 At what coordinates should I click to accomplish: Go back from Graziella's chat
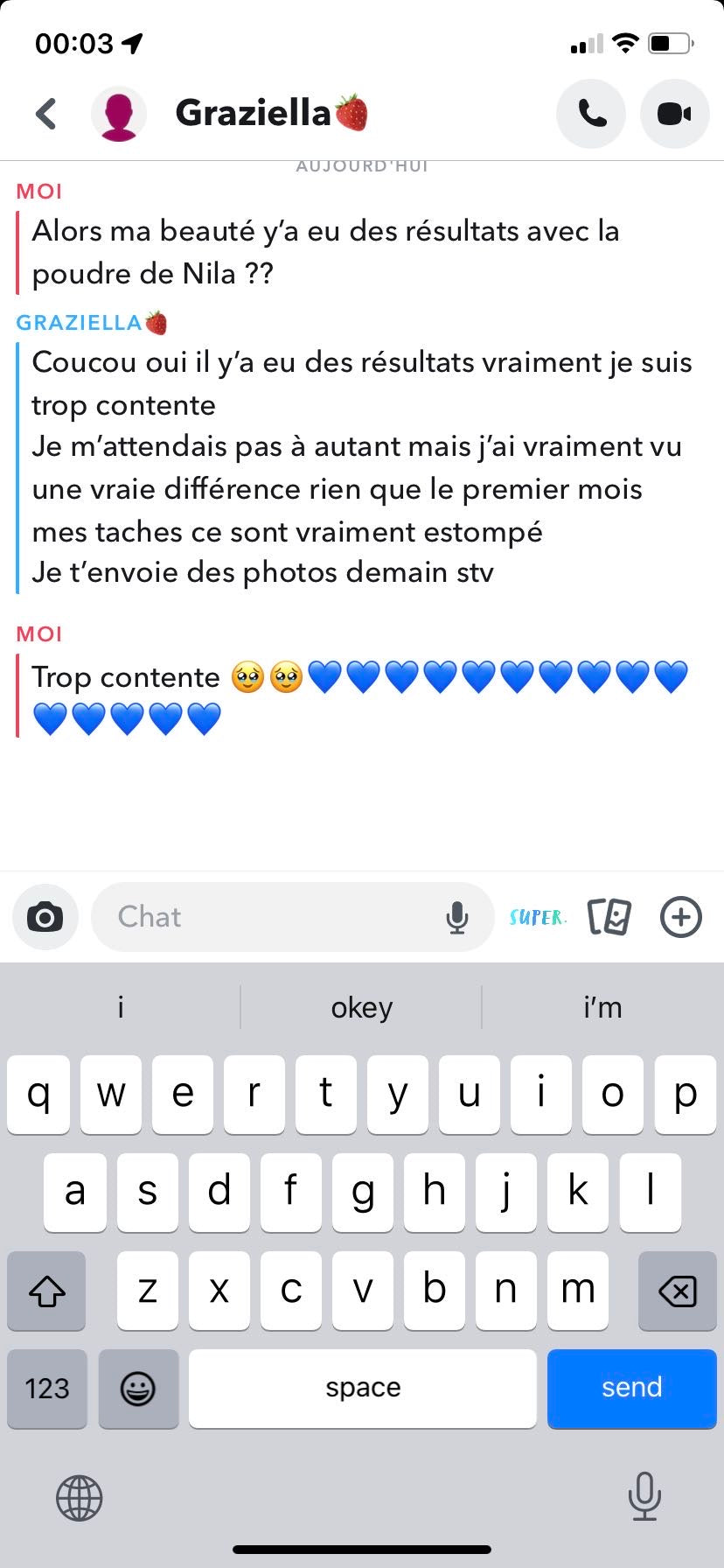(x=45, y=114)
